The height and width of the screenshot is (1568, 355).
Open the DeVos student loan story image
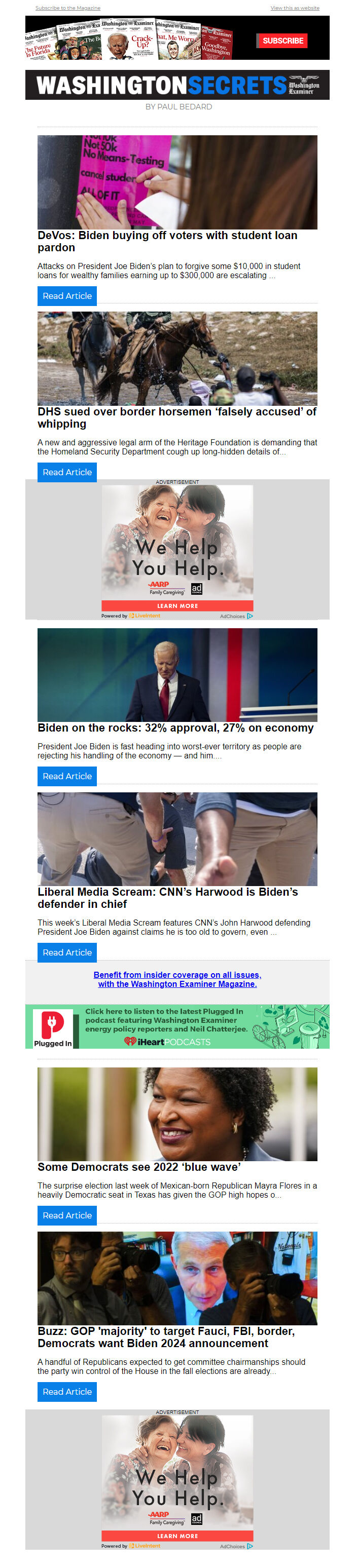coord(177,182)
